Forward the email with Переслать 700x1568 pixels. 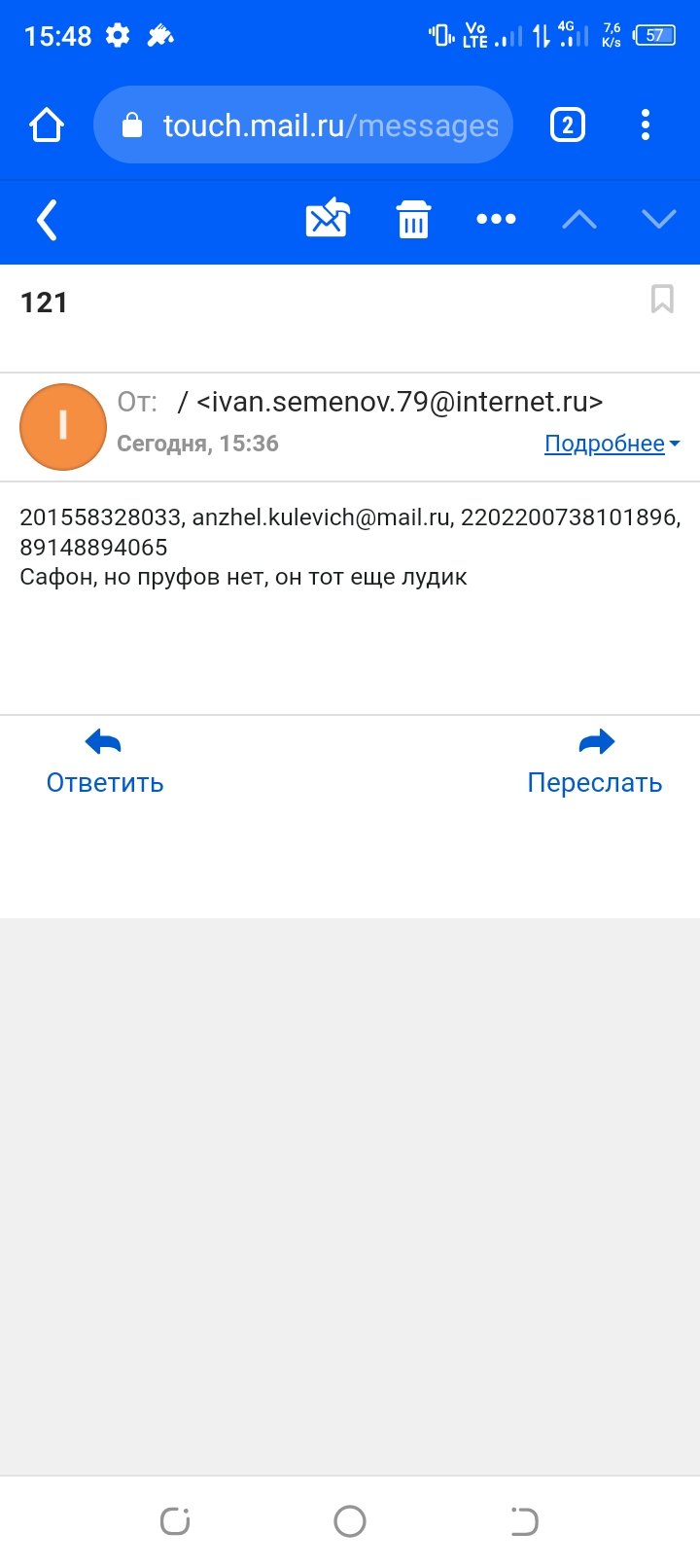click(595, 763)
